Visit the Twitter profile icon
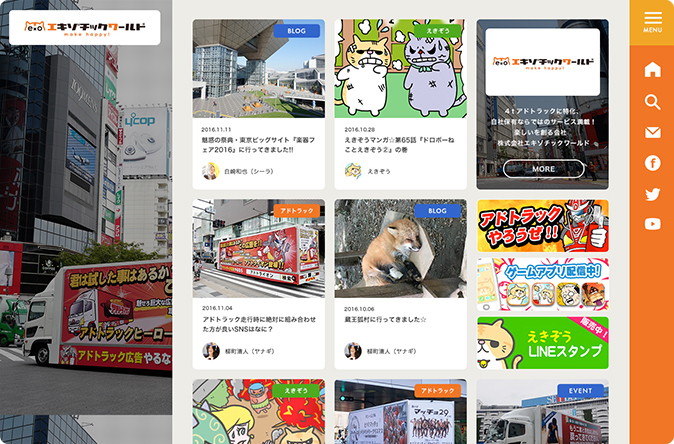This screenshot has width=674, height=444. coord(652,194)
